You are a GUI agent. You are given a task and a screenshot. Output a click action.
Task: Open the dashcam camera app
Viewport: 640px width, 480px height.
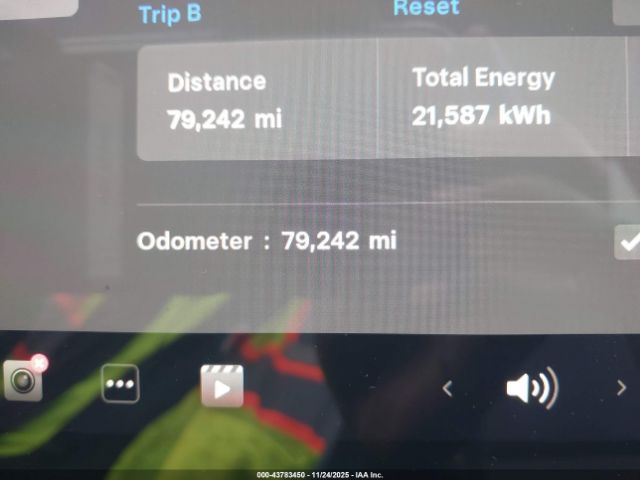click(23, 381)
